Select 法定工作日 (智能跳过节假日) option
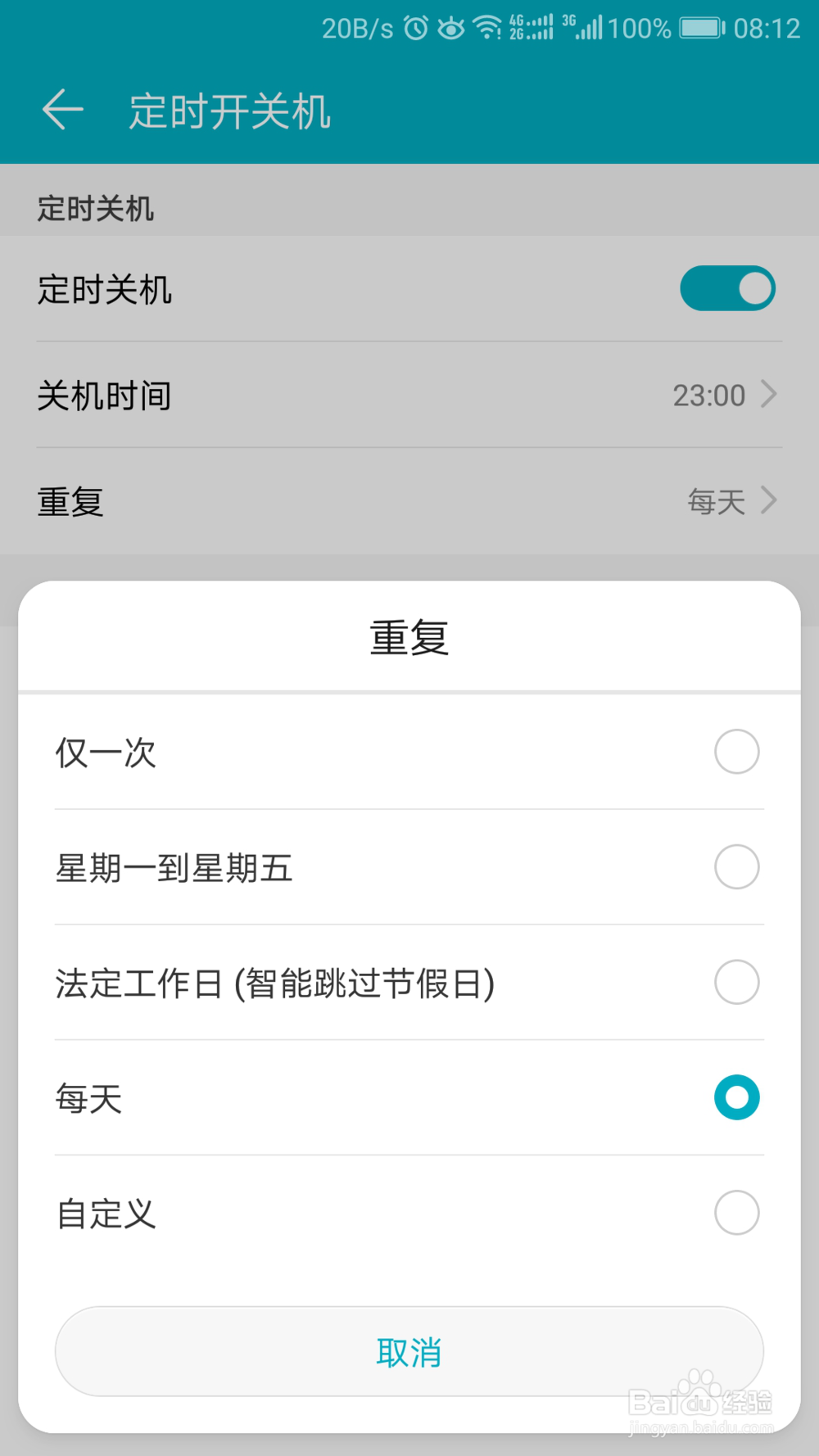 point(736,982)
